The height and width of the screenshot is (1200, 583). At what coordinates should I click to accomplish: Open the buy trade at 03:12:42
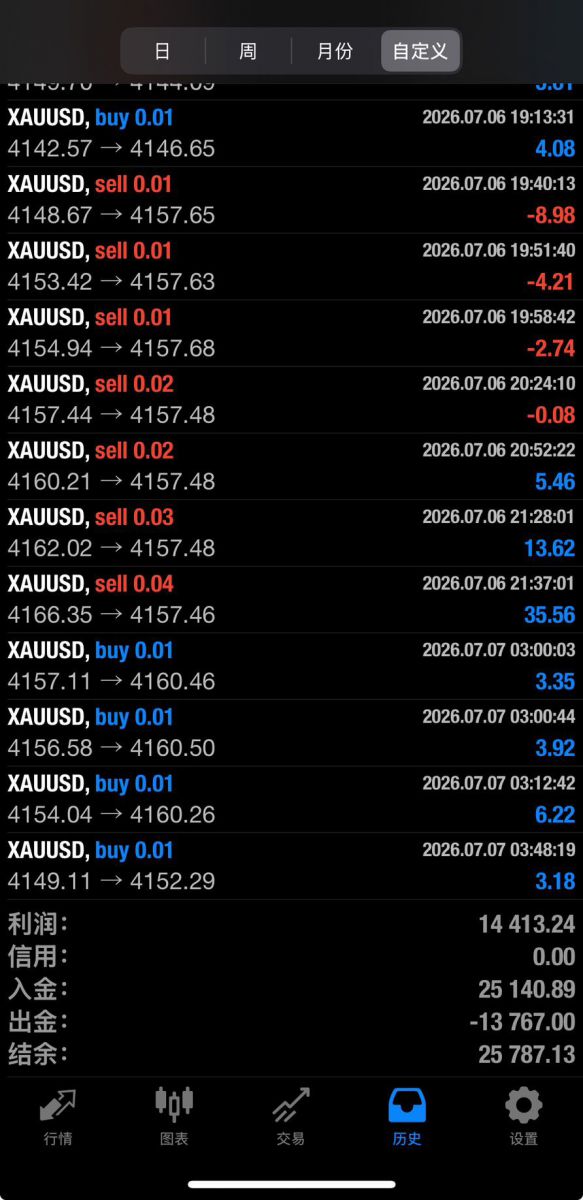click(x=291, y=800)
